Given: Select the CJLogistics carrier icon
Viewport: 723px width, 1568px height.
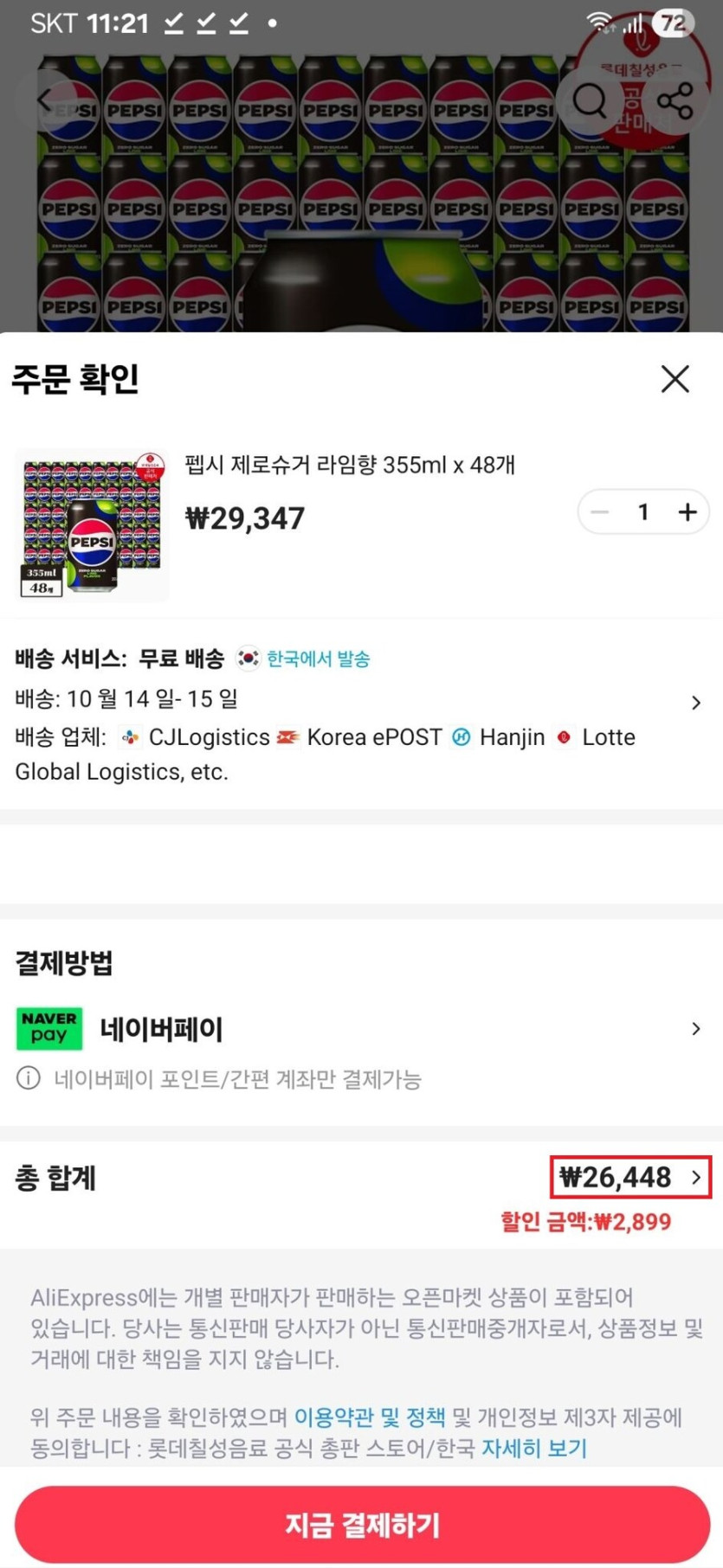Looking at the screenshot, I should coord(132,737).
